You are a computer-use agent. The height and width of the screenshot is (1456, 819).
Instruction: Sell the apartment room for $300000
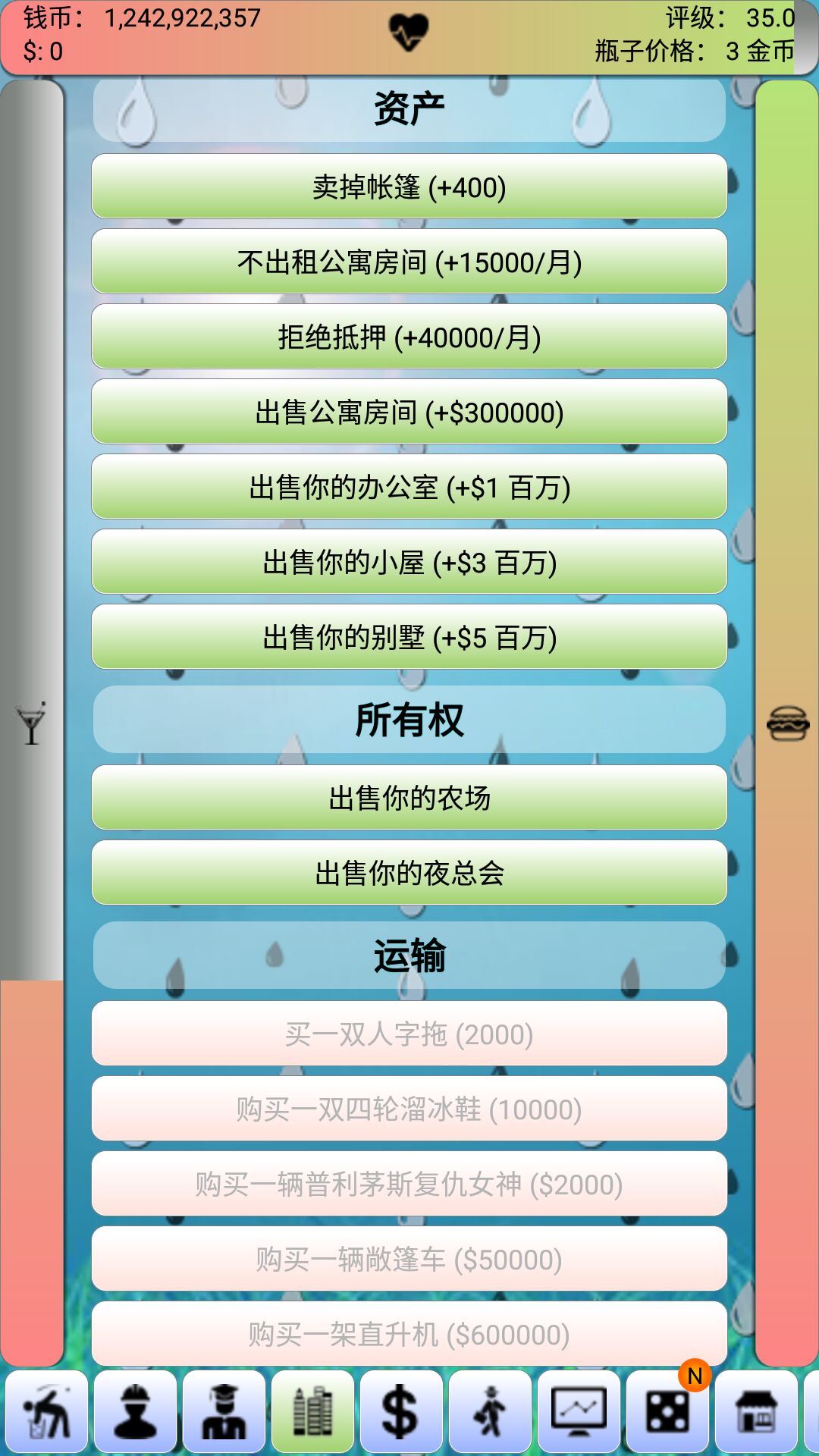tap(409, 412)
